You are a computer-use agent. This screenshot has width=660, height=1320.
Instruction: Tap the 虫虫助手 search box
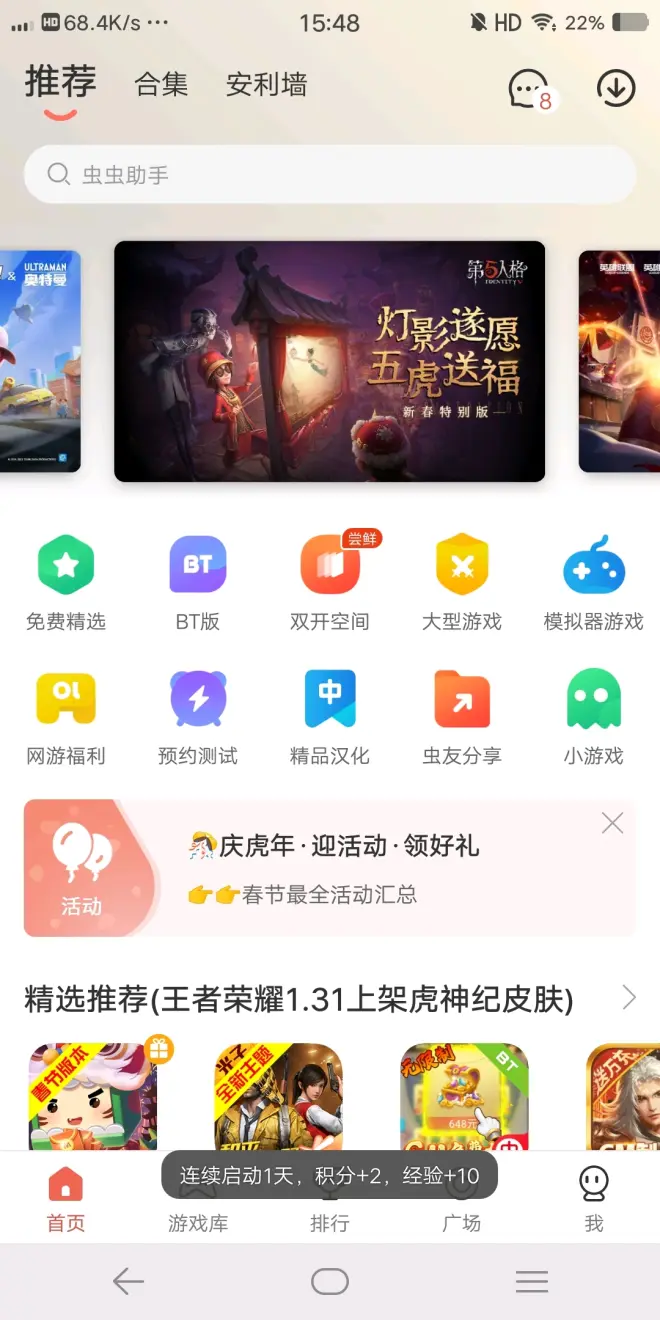coord(330,175)
